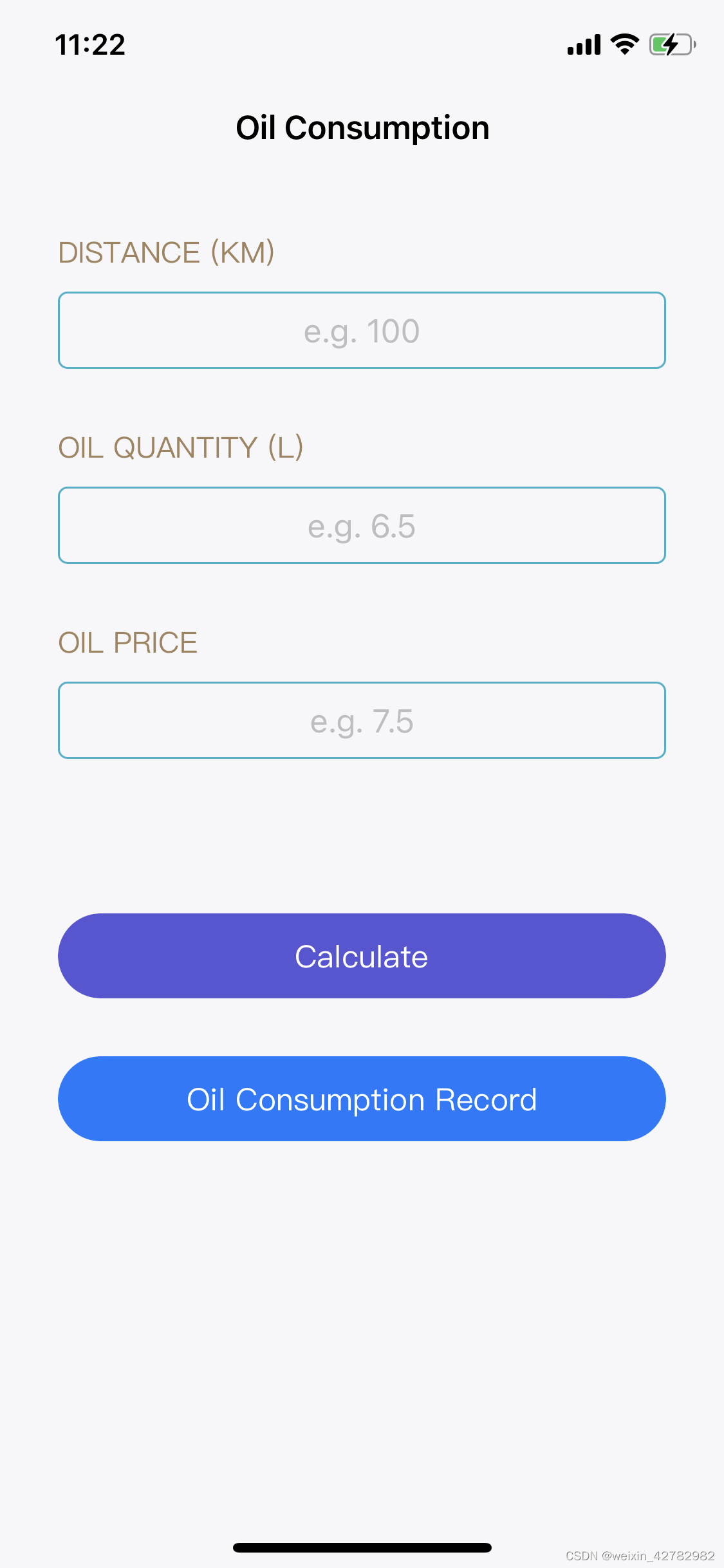Tap the e.g. 7.5 placeholder text
Image resolution: width=724 pixels, height=1568 pixels.
(362, 720)
